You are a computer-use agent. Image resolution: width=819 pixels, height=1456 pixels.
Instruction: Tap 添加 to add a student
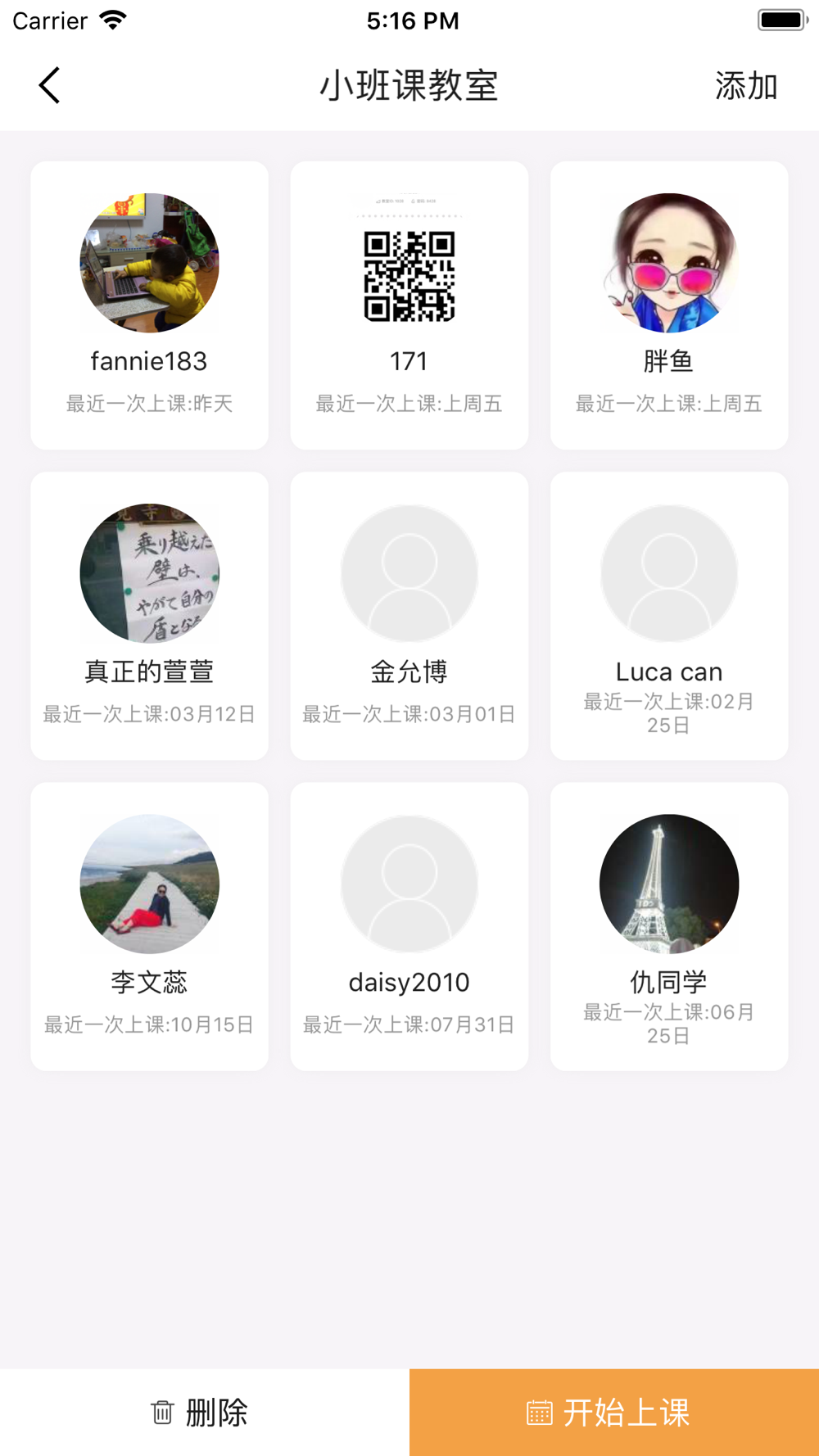pyautogui.click(x=745, y=86)
